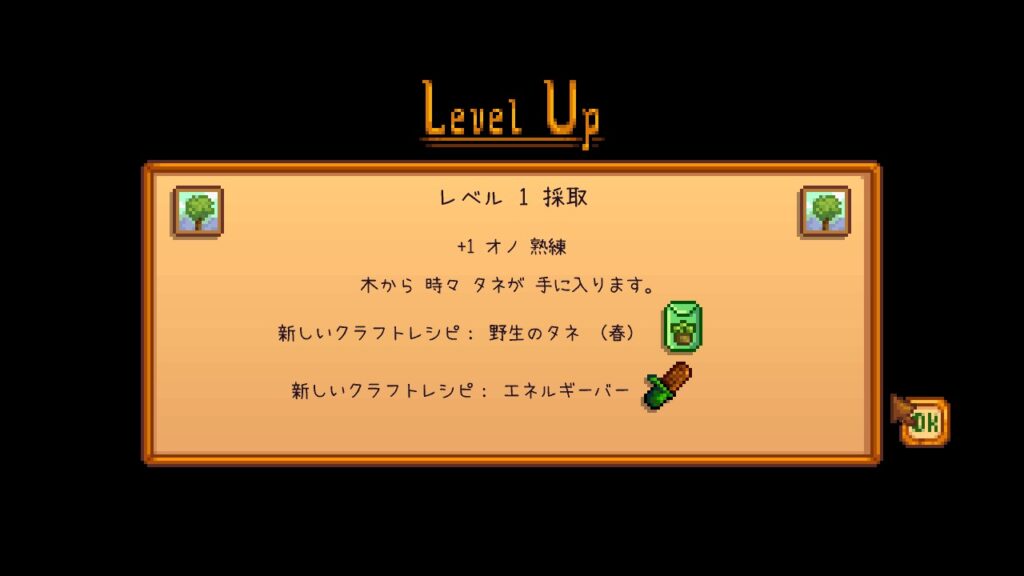Confirm the level up with OK
The image size is (1024, 576).
(x=925, y=422)
